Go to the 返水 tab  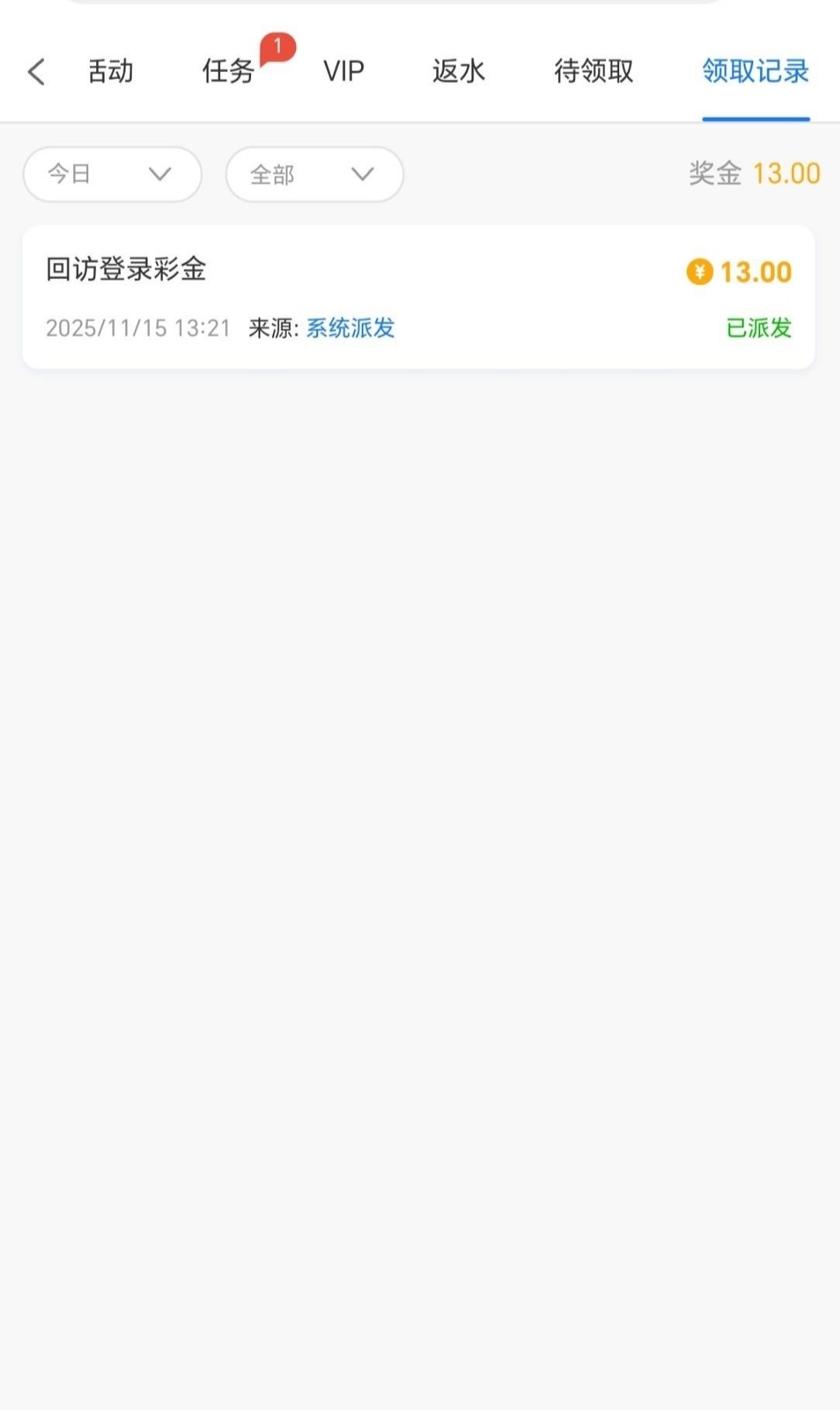click(x=458, y=71)
